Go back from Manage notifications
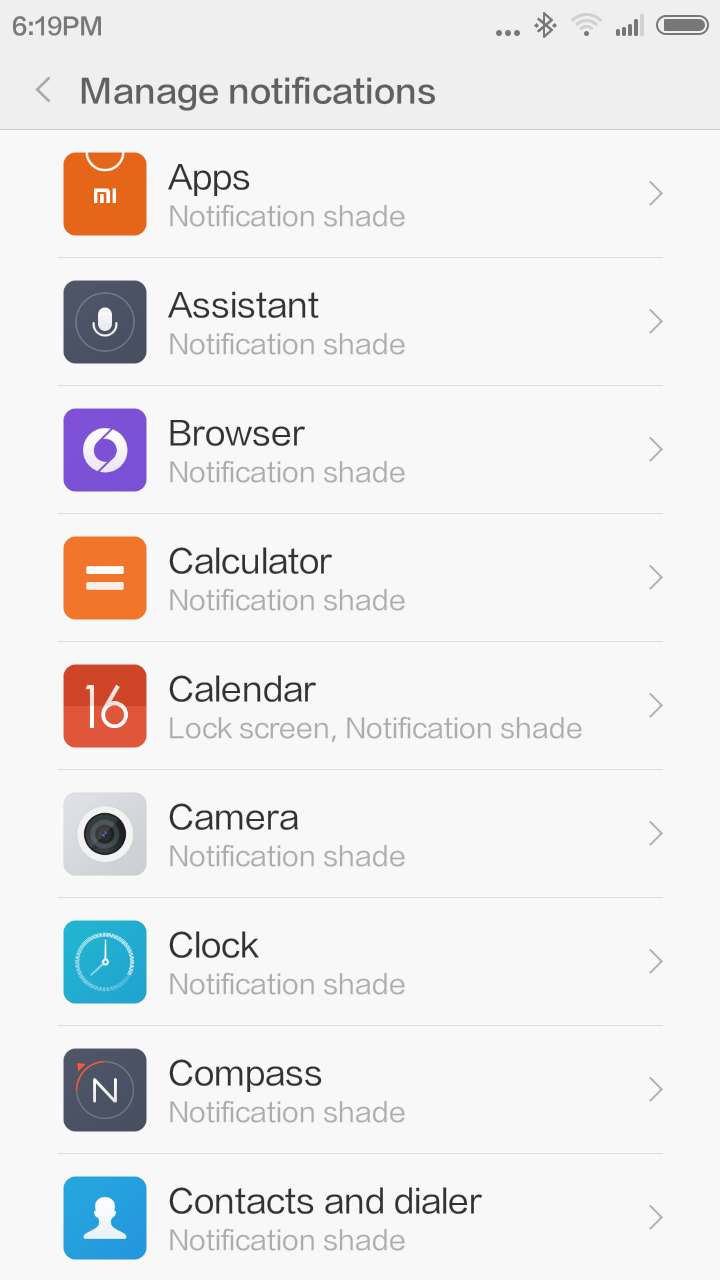Screen dimensions: 720x1280 [43, 91]
